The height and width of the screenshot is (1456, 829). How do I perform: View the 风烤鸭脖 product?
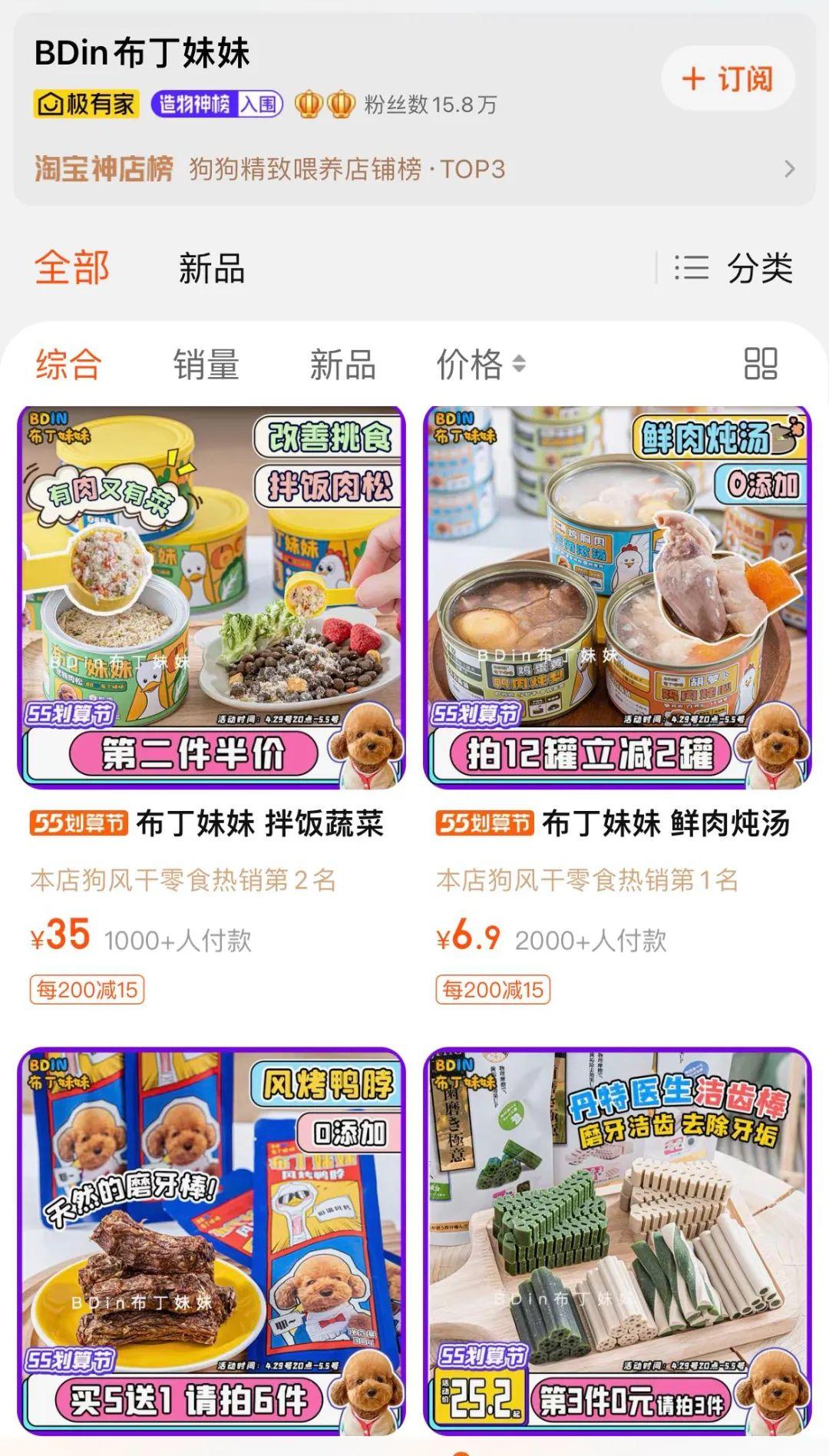click(x=211, y=1240)
